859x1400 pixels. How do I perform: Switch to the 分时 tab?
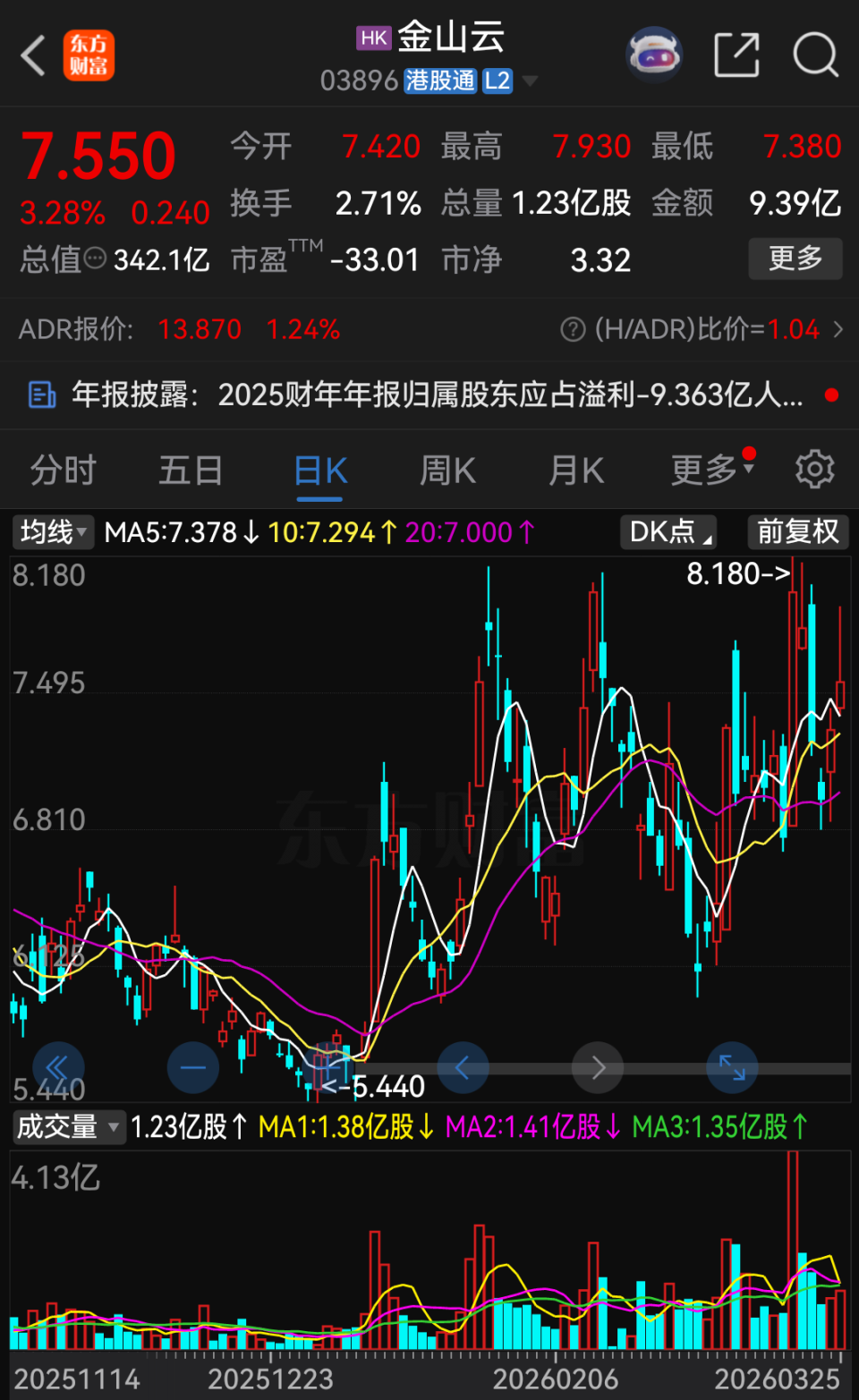(62, 470)
